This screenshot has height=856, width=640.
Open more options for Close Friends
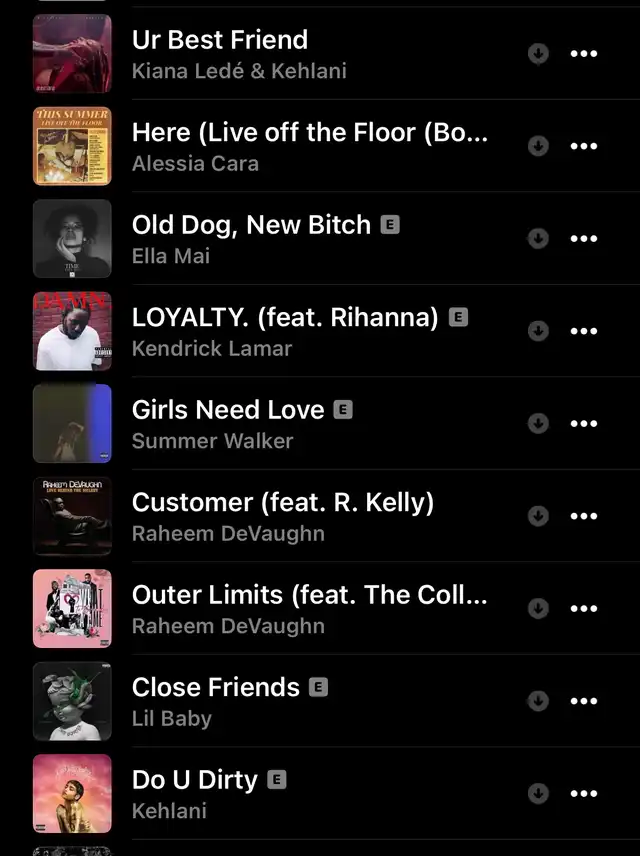coord(584,701)
